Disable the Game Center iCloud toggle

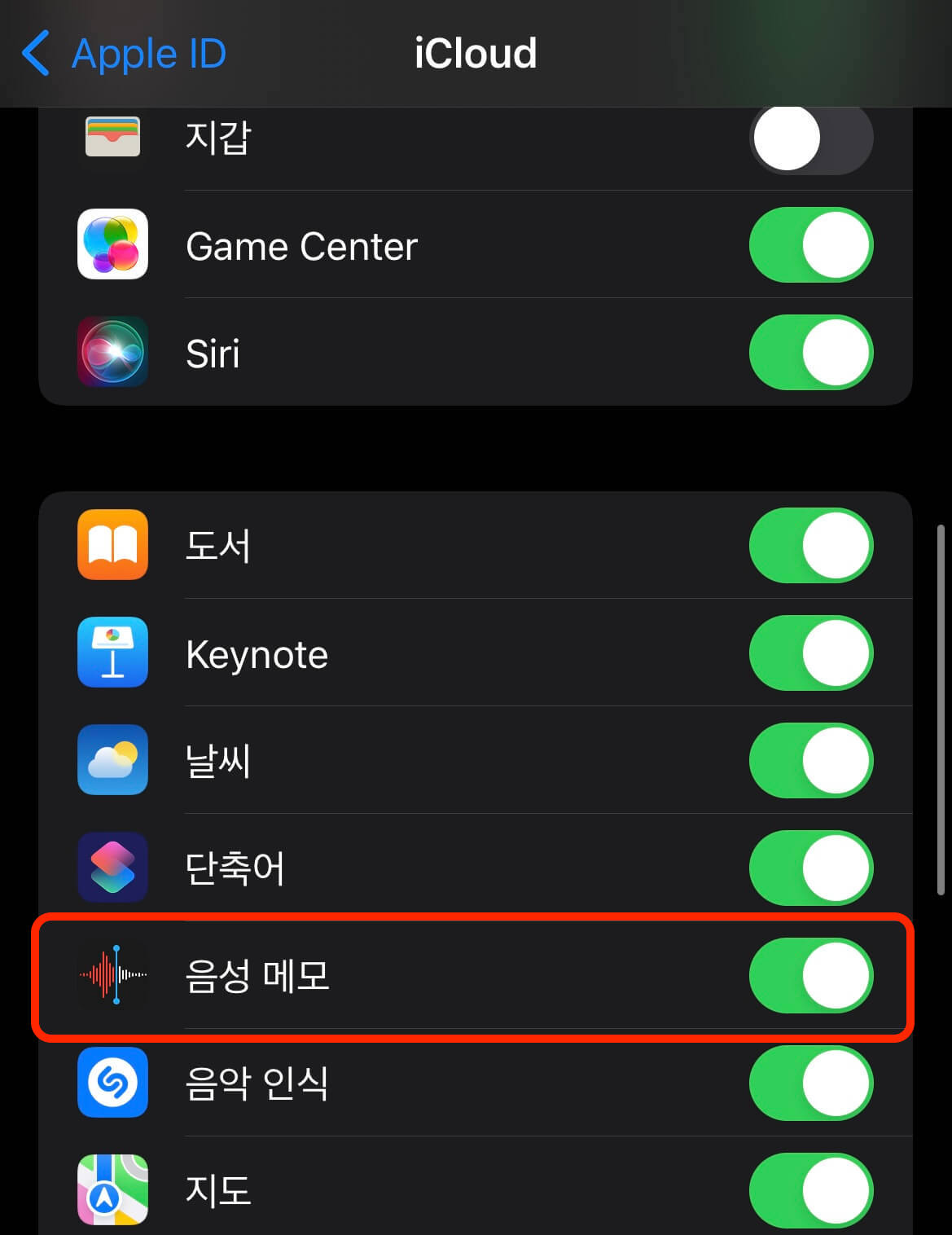(810, 245)
